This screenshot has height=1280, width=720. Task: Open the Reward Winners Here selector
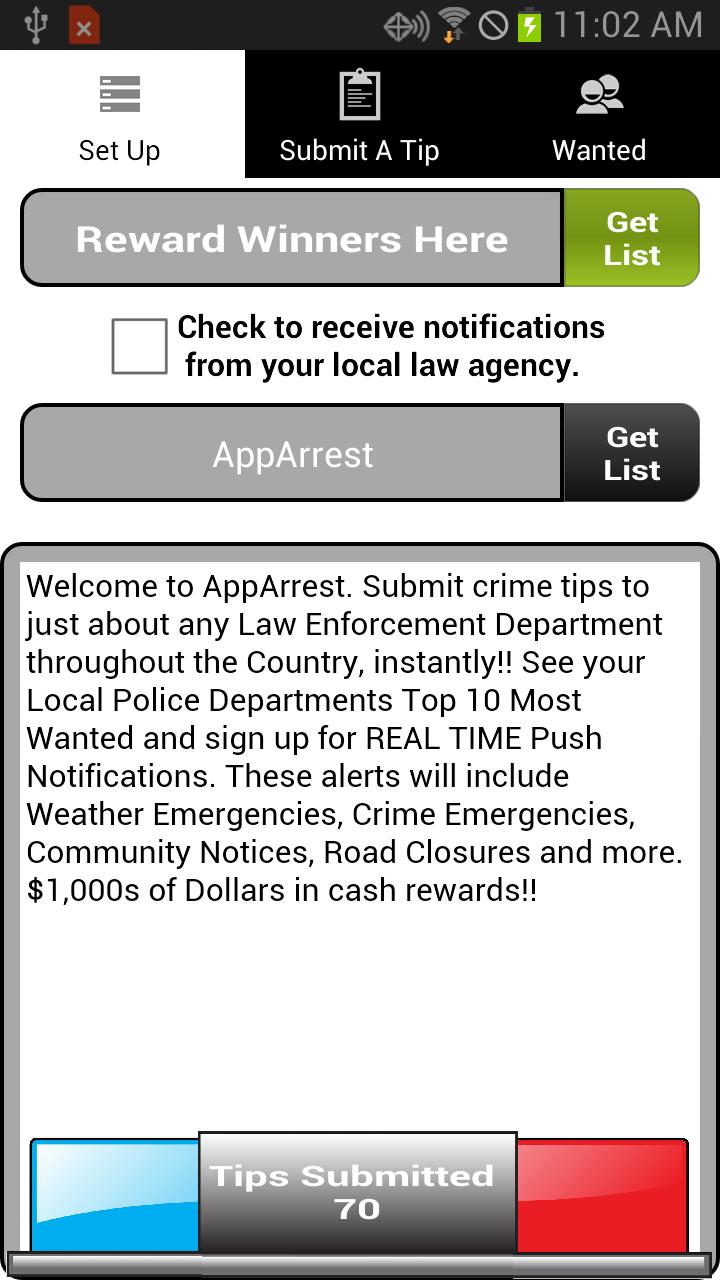point(291,238)
